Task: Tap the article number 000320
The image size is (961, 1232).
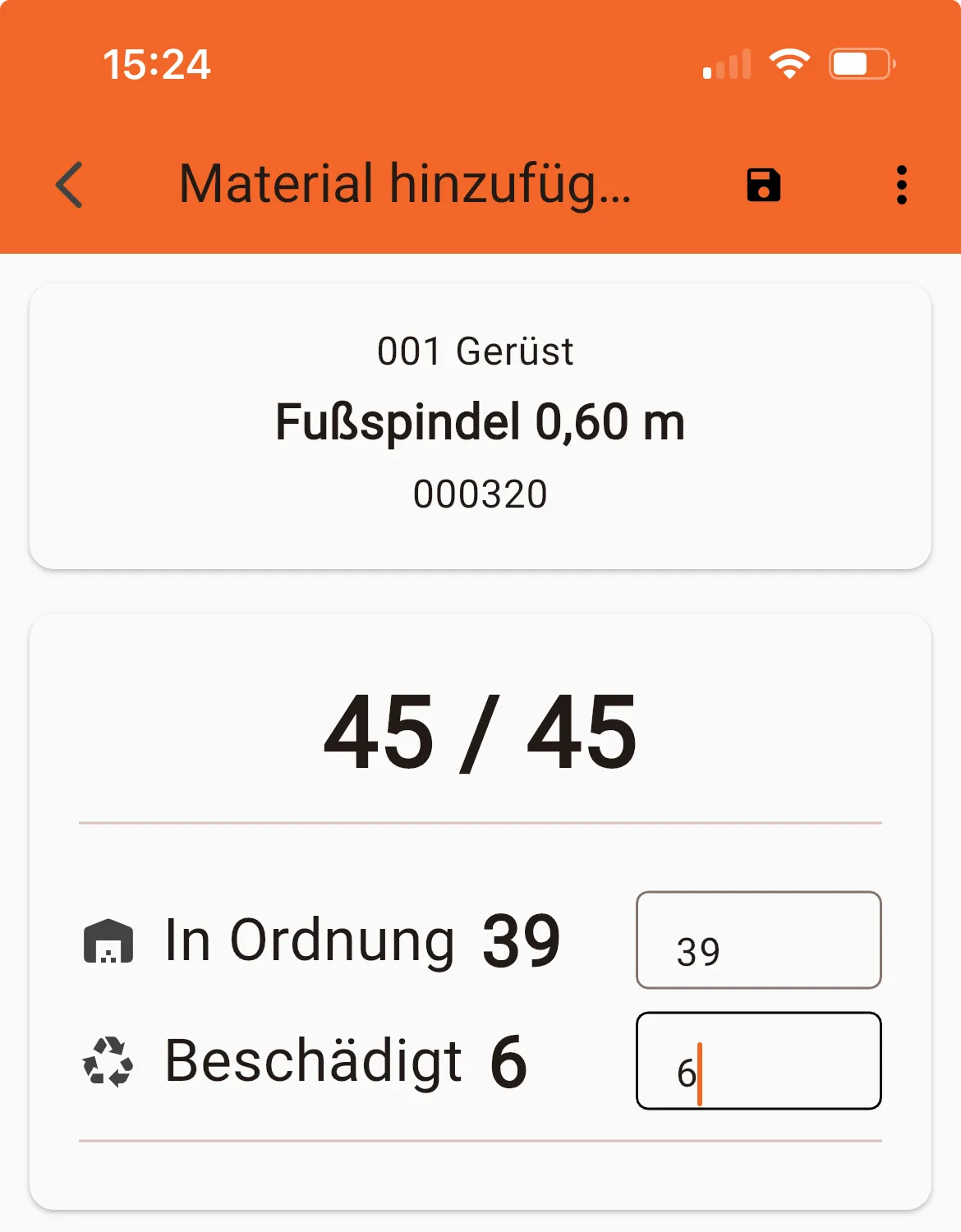Action: tap(480, 493)
